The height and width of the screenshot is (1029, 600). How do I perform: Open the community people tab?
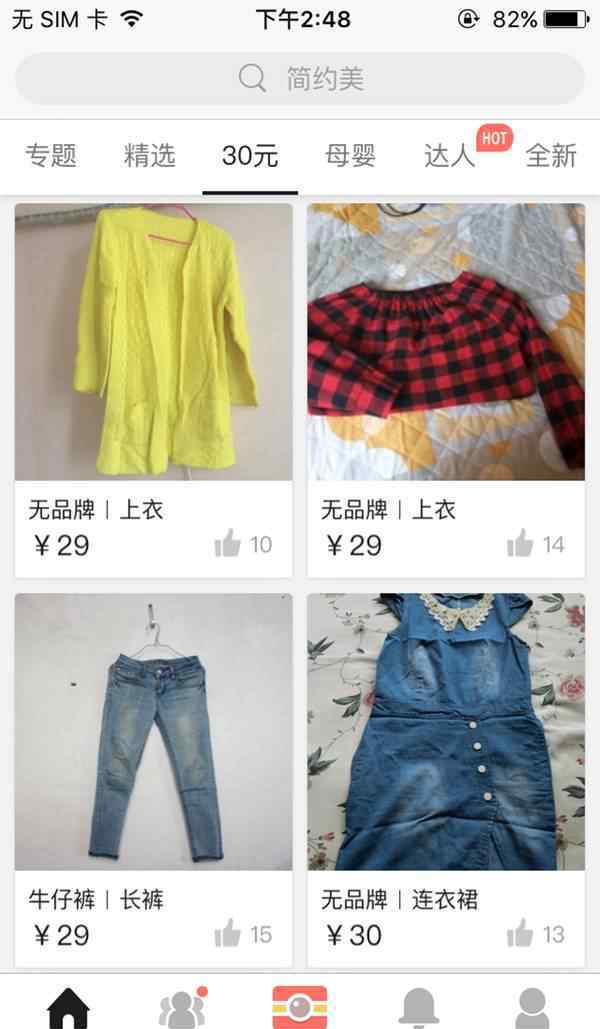pos(182,1008)
